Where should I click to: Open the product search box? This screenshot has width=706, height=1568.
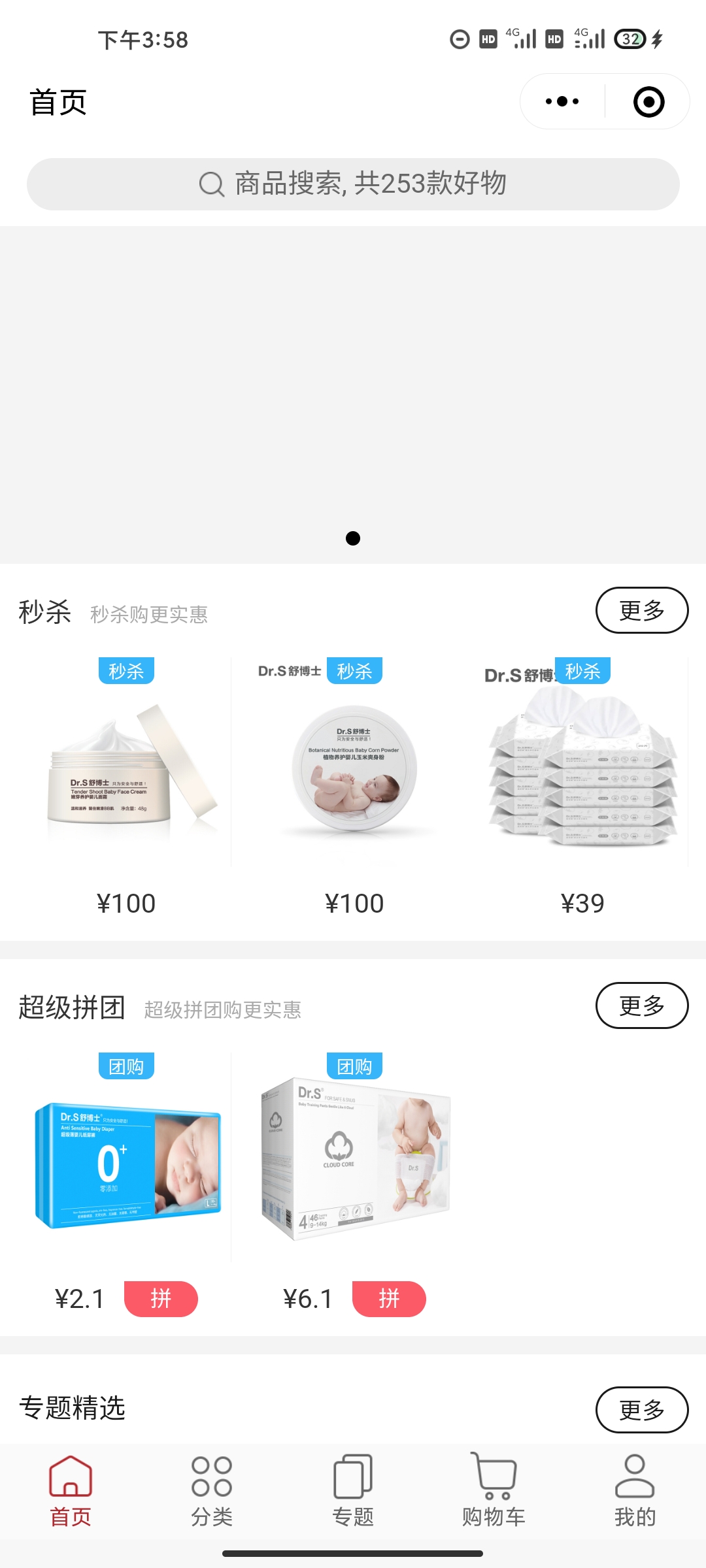point(353,184)
